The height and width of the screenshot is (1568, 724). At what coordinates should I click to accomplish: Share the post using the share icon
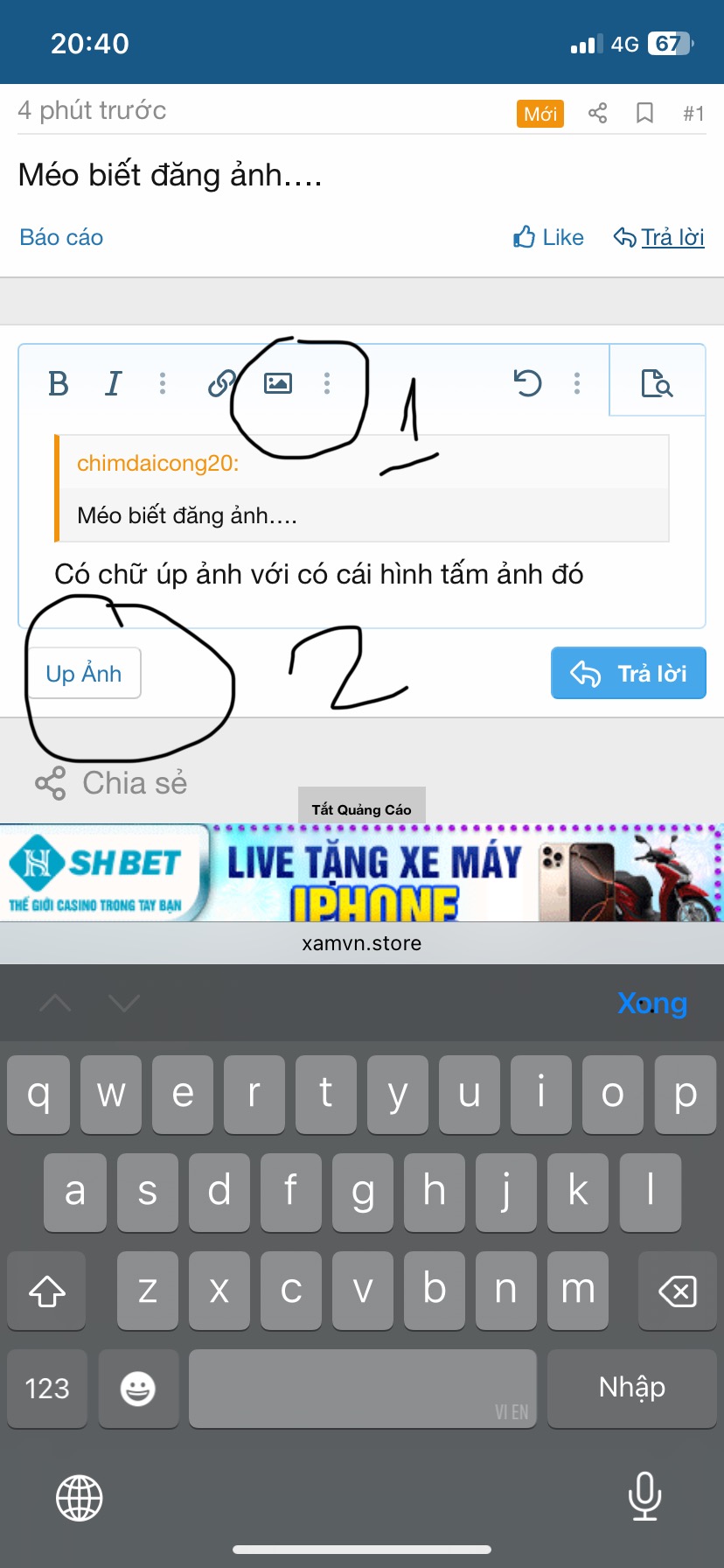click(597, 113)
